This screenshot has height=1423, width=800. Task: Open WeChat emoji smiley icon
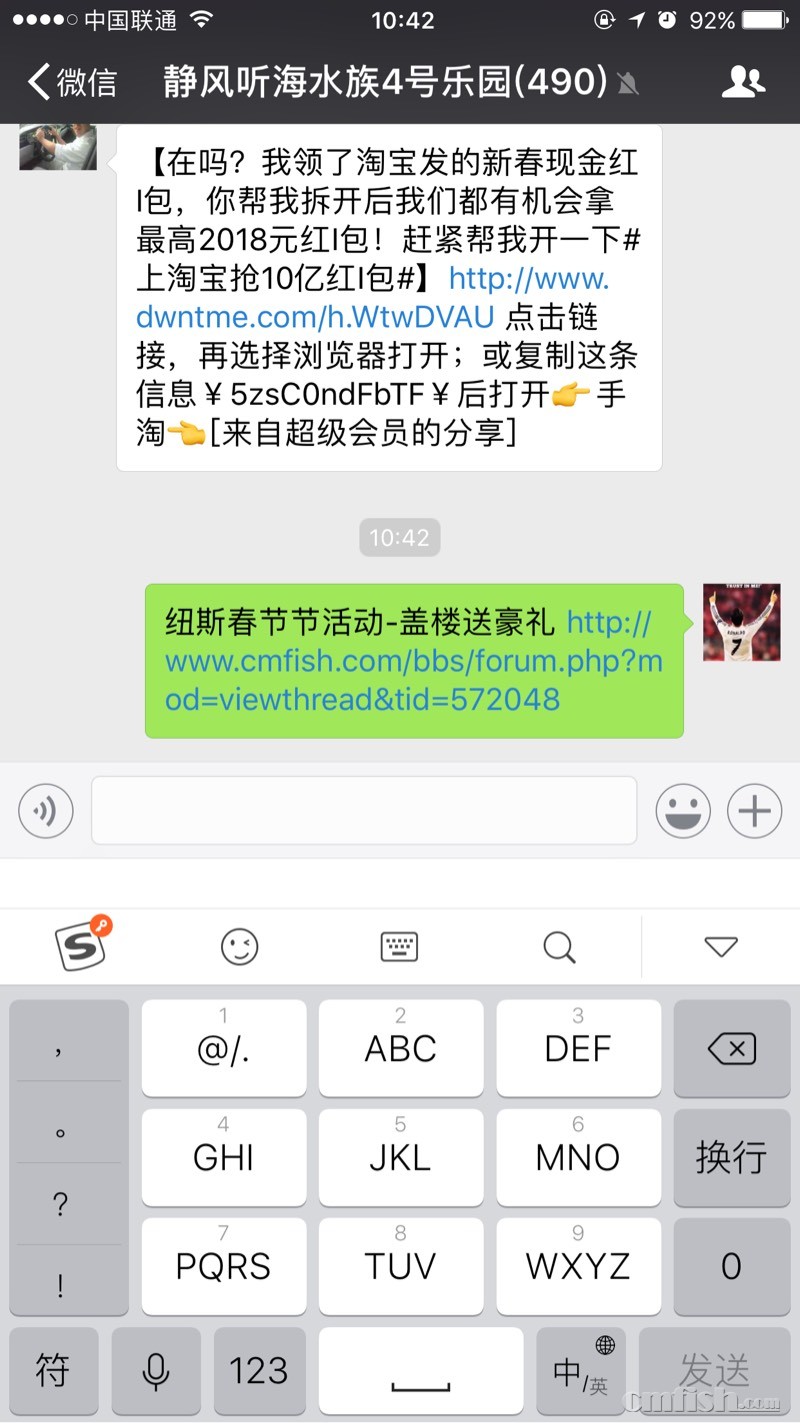[683, 810]
